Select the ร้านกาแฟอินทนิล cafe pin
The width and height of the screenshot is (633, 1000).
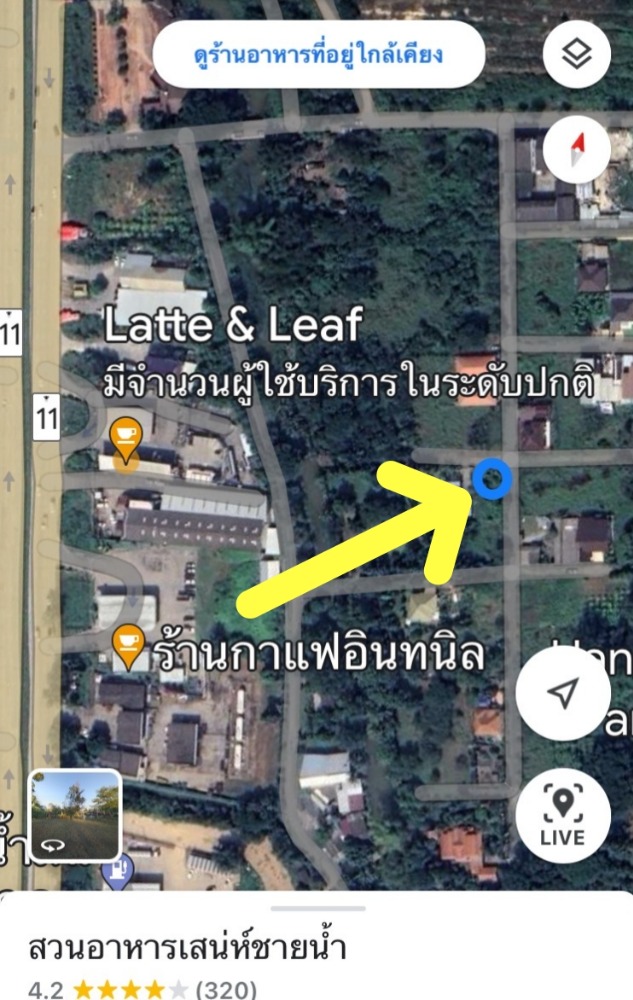pos(127,646)
